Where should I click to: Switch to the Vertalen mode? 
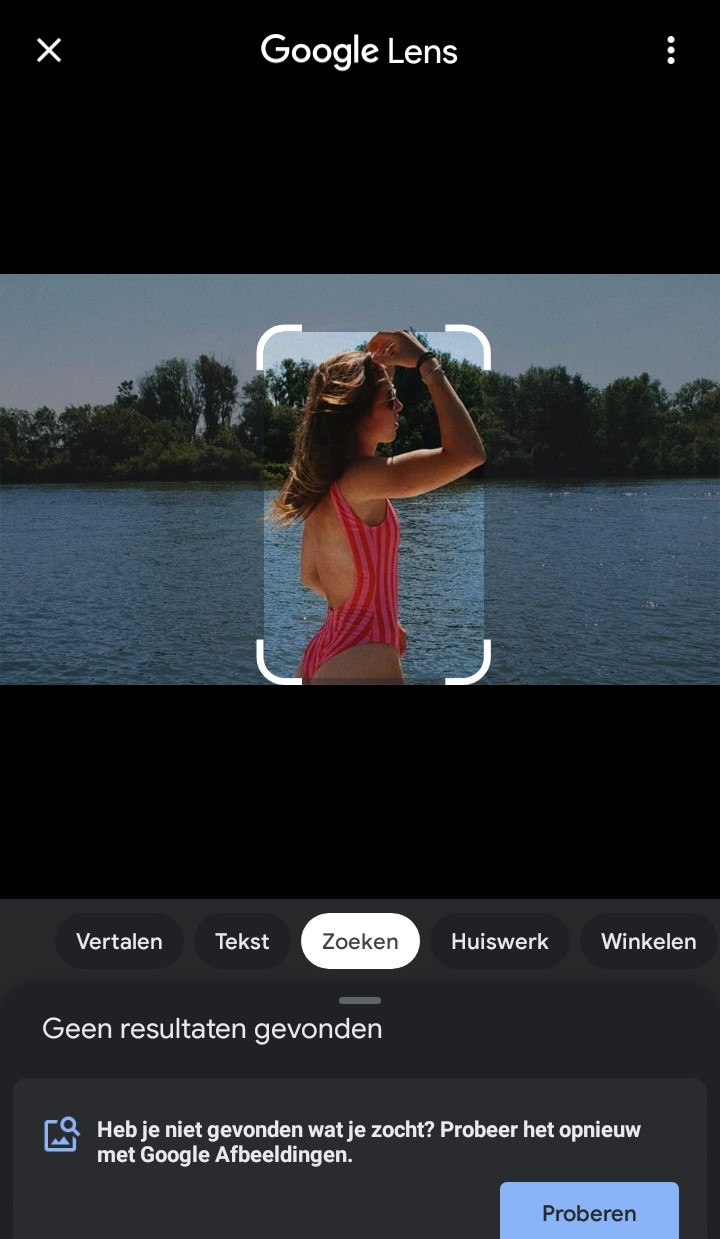point(119,941)
